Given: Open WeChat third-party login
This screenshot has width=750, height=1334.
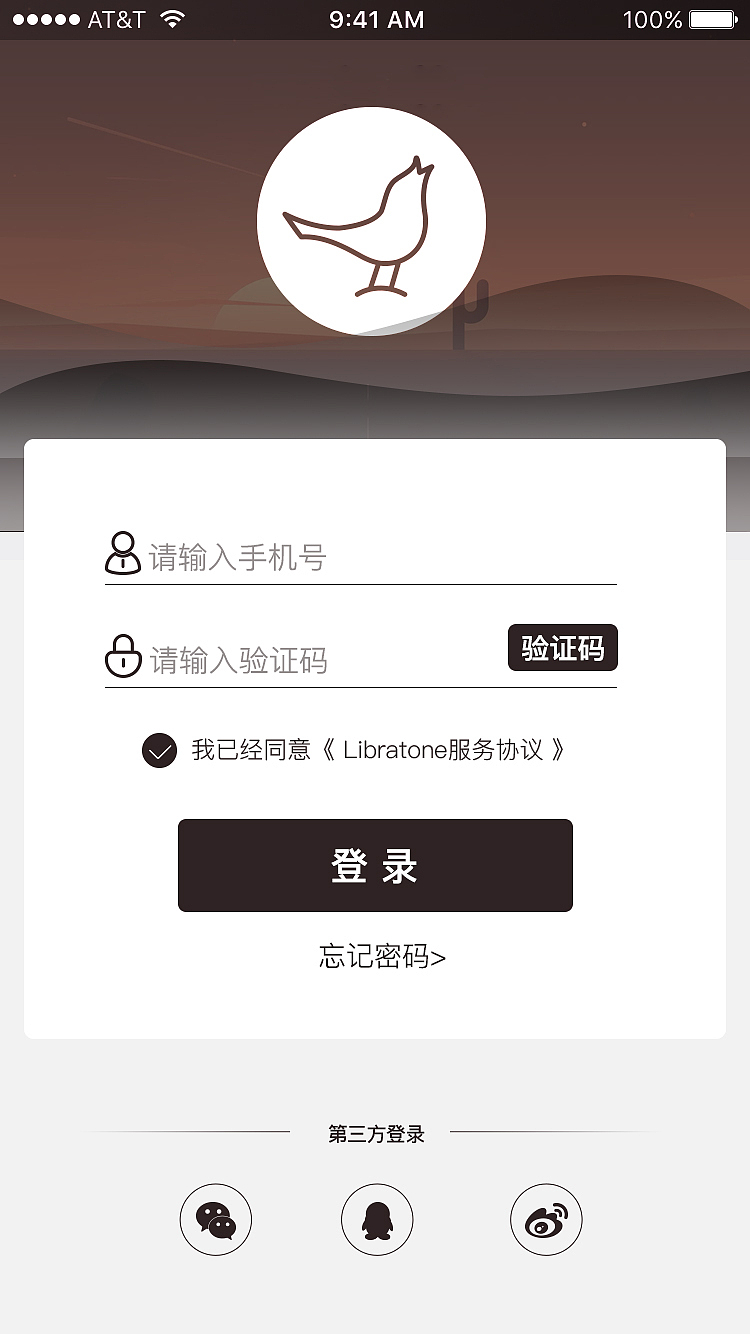Looking at the screenshot, I should coord(215,1219).
